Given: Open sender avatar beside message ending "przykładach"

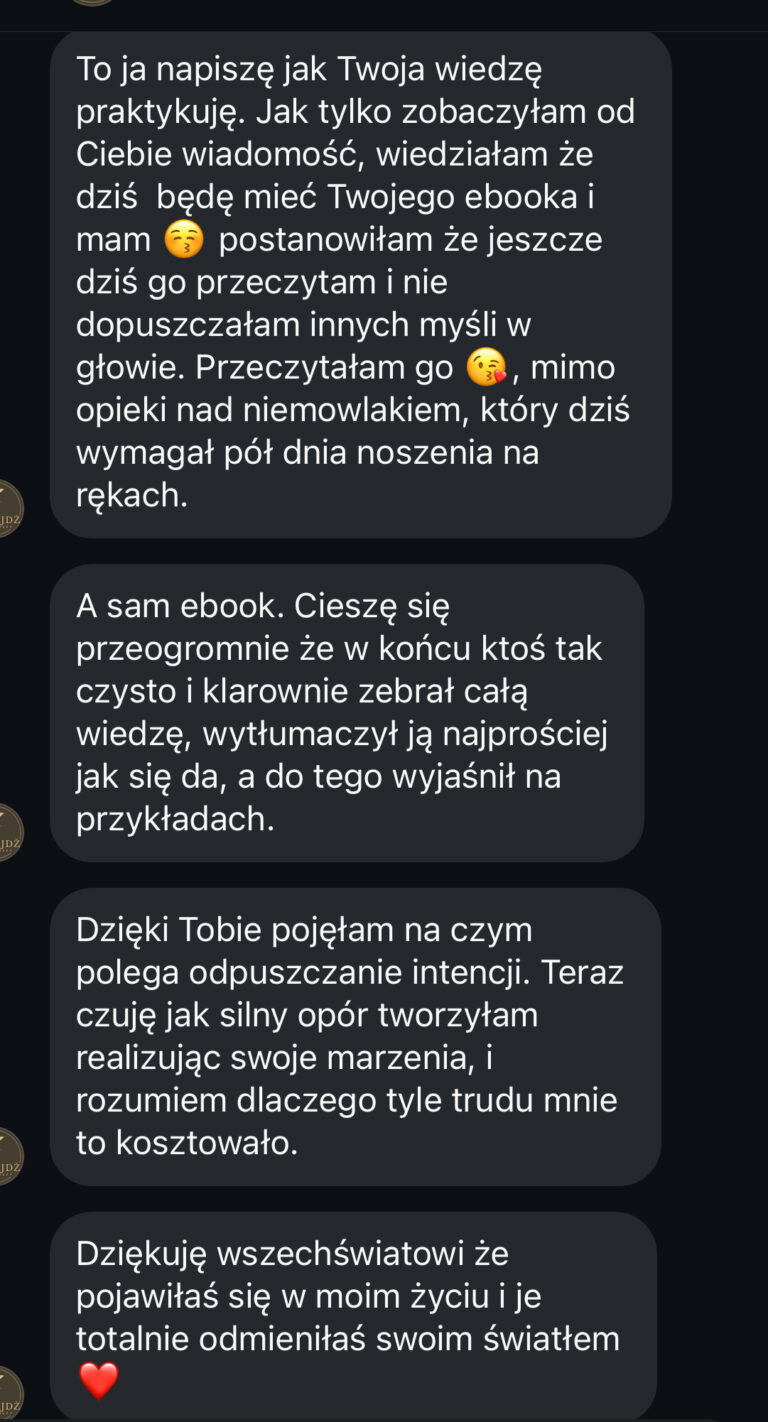Looking at the screenshot, I should click(8, 832).
